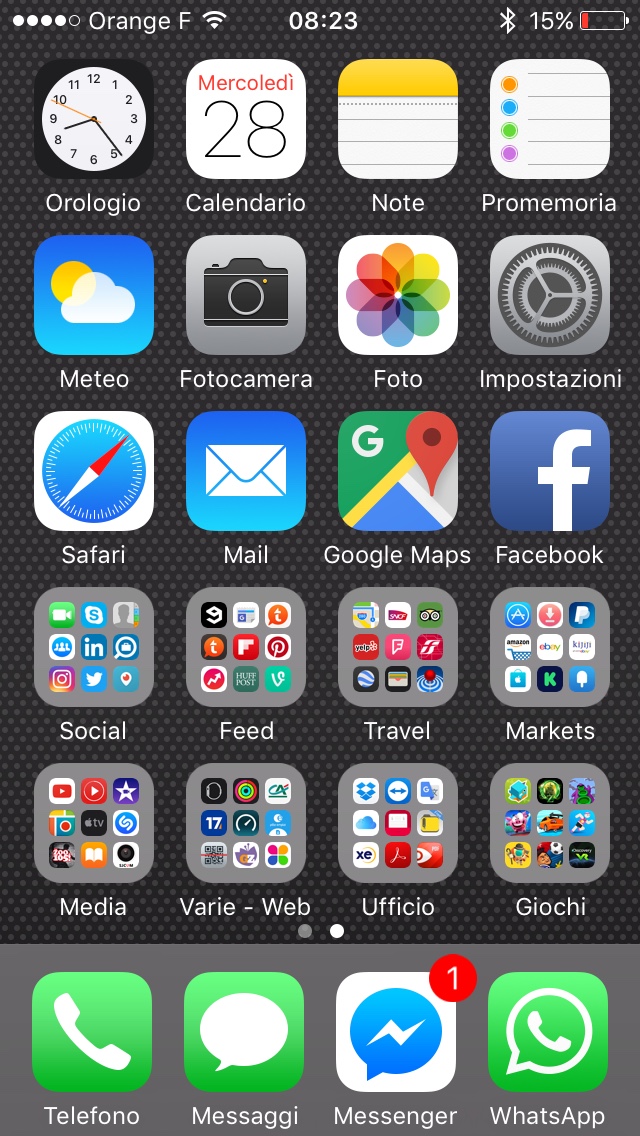
Task: Launch WhatsApp from the dock
Action: (x=548, y=1032)
